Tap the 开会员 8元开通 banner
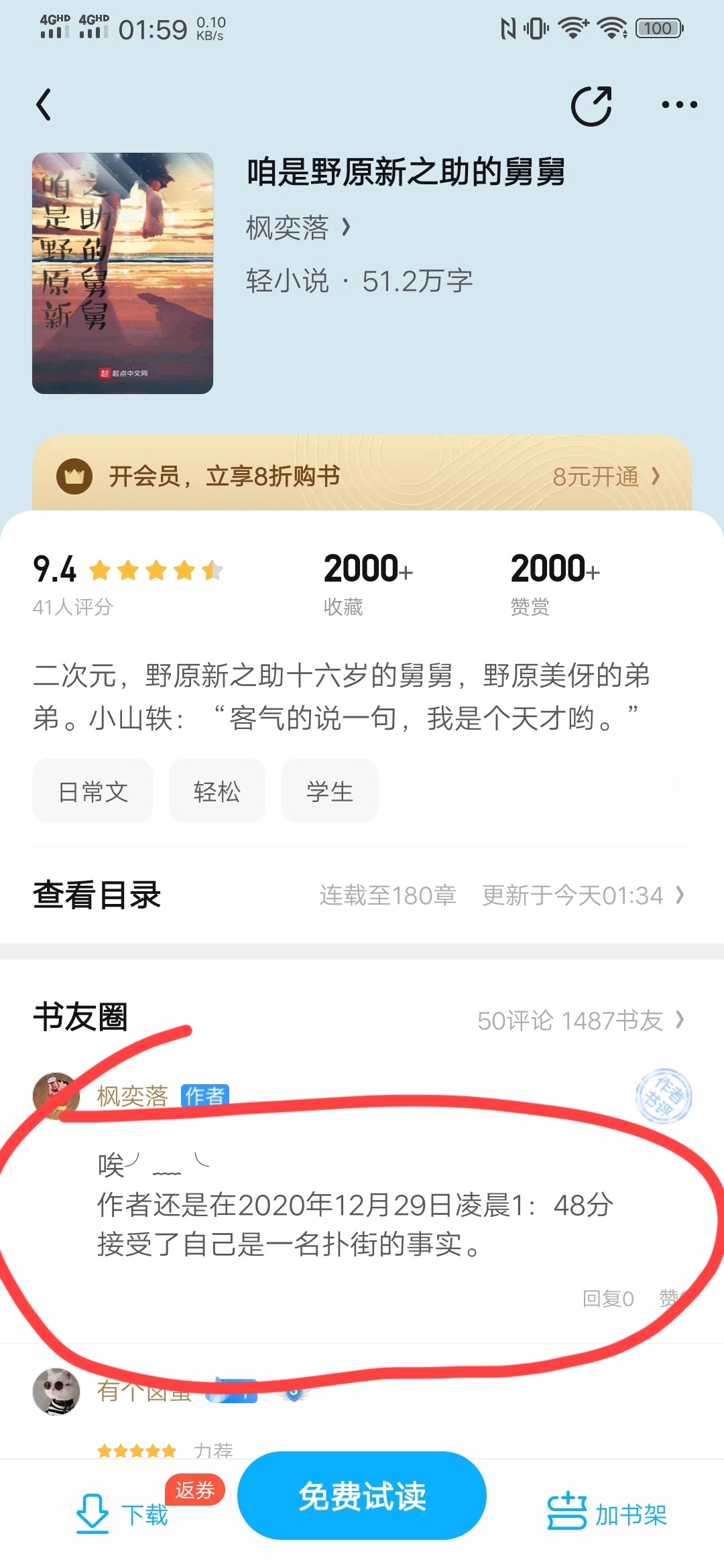Viewport: 724px width, 1568px height. tap(362, 476)
